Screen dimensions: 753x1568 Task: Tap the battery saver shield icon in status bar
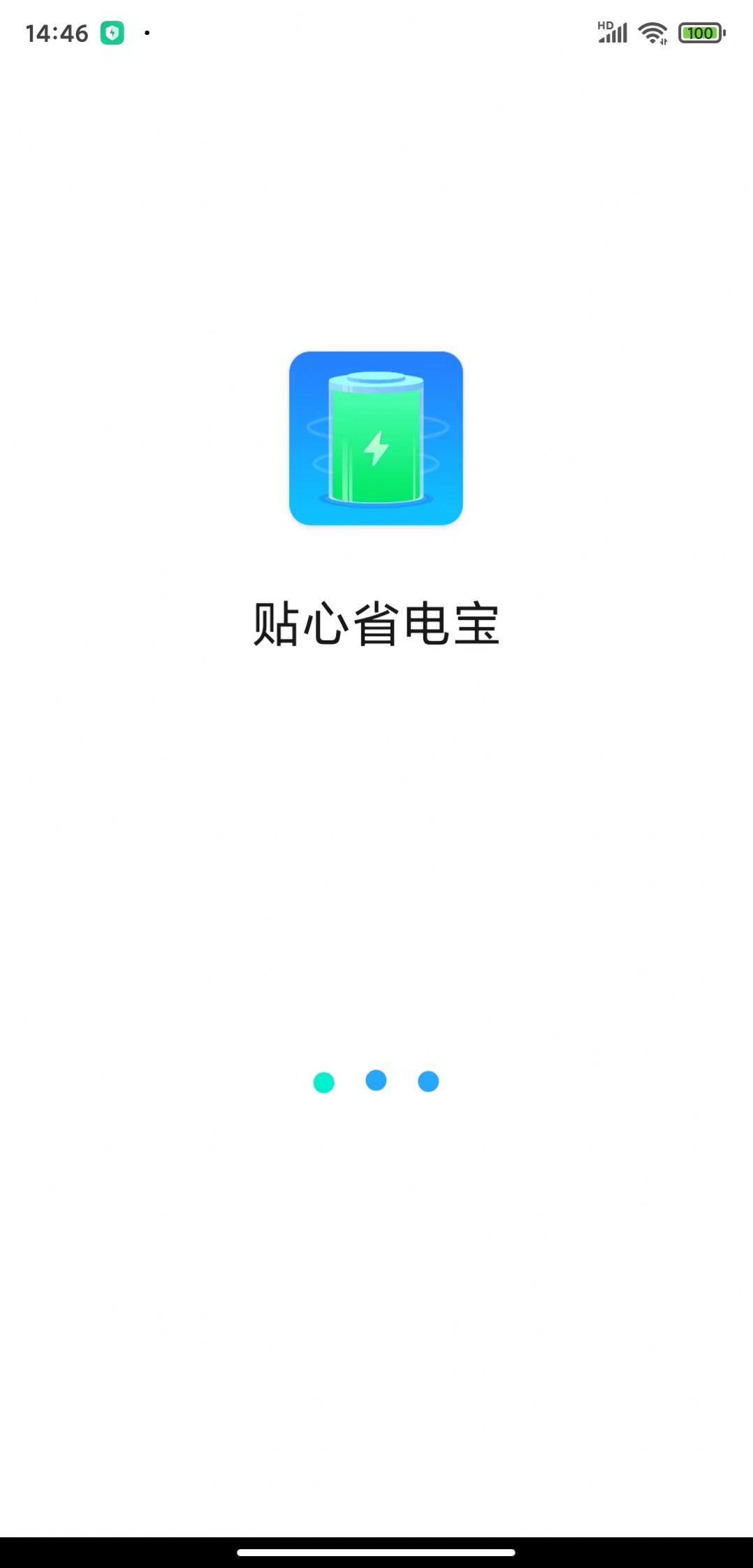click(114, 32)
